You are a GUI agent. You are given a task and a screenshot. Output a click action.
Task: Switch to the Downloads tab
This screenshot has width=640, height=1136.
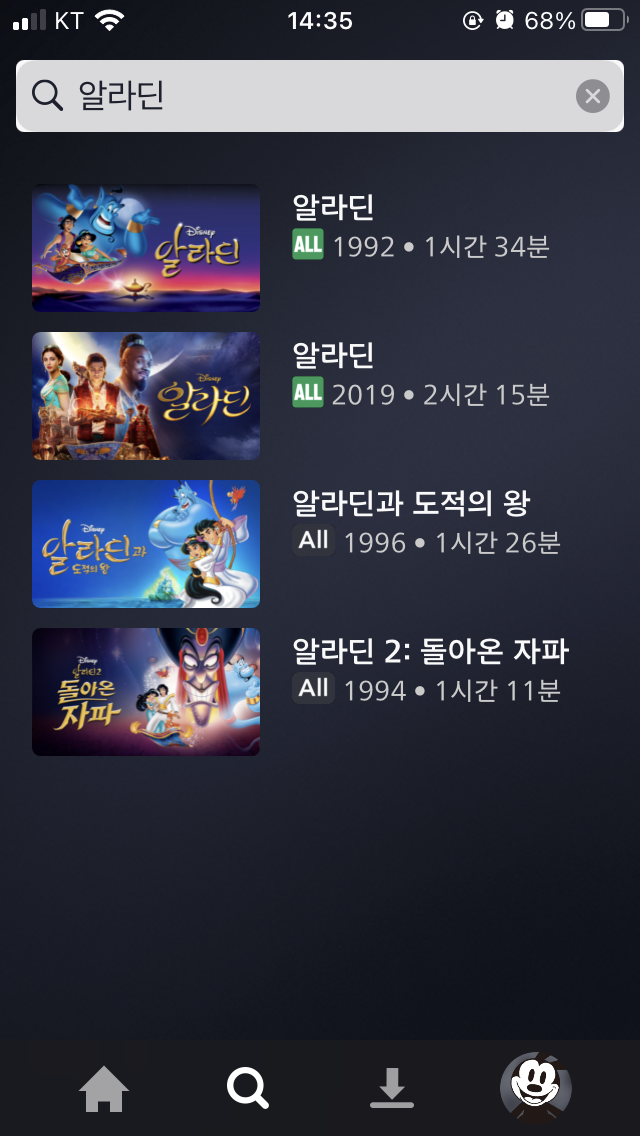point(392,1088)
